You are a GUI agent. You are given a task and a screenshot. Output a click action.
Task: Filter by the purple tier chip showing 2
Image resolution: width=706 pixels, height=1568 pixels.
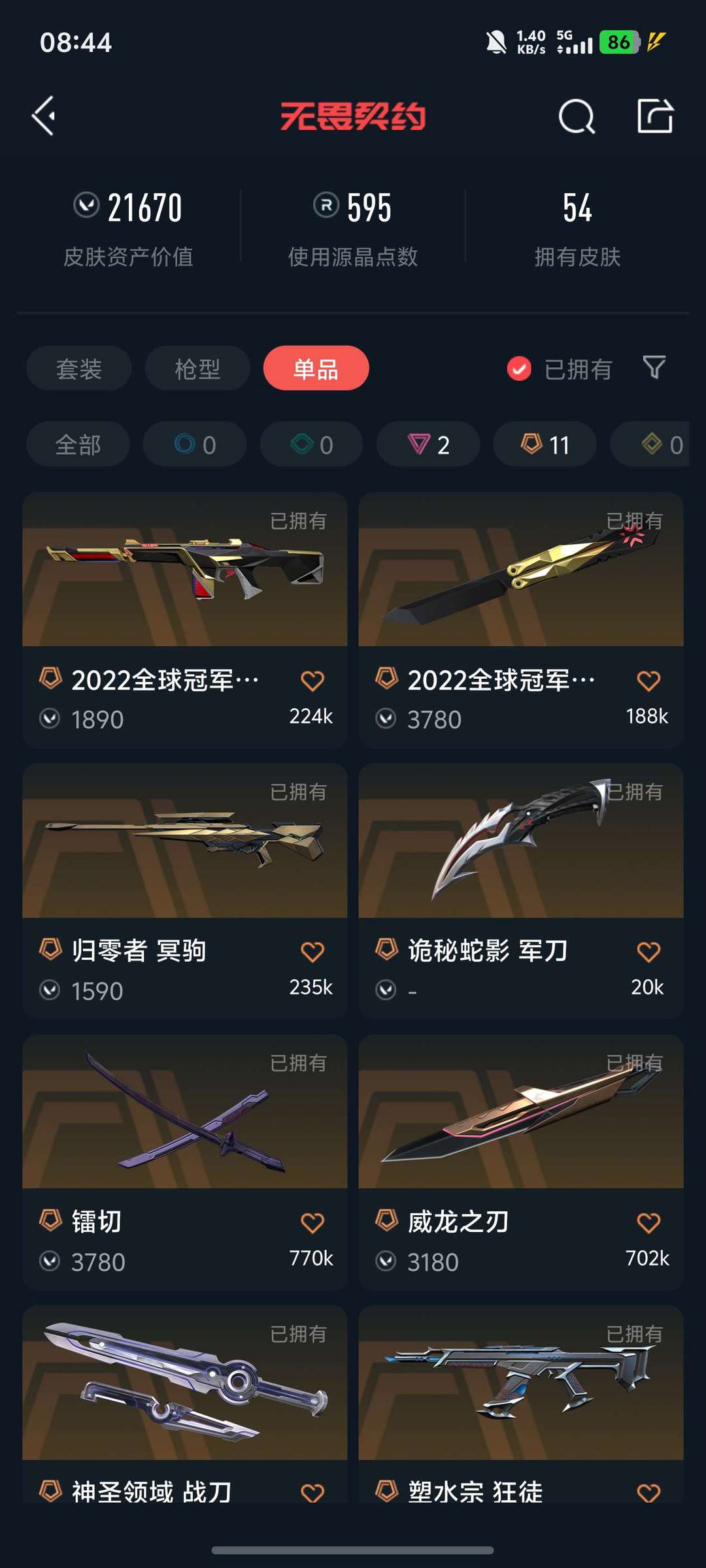[x=428, y=444]
